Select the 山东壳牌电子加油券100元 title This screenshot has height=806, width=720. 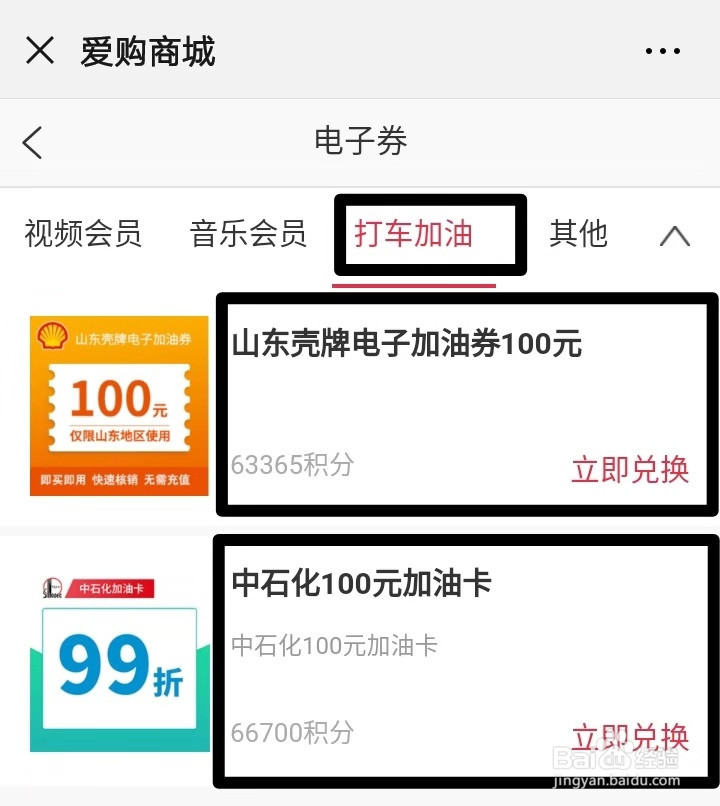pos(406,343)
